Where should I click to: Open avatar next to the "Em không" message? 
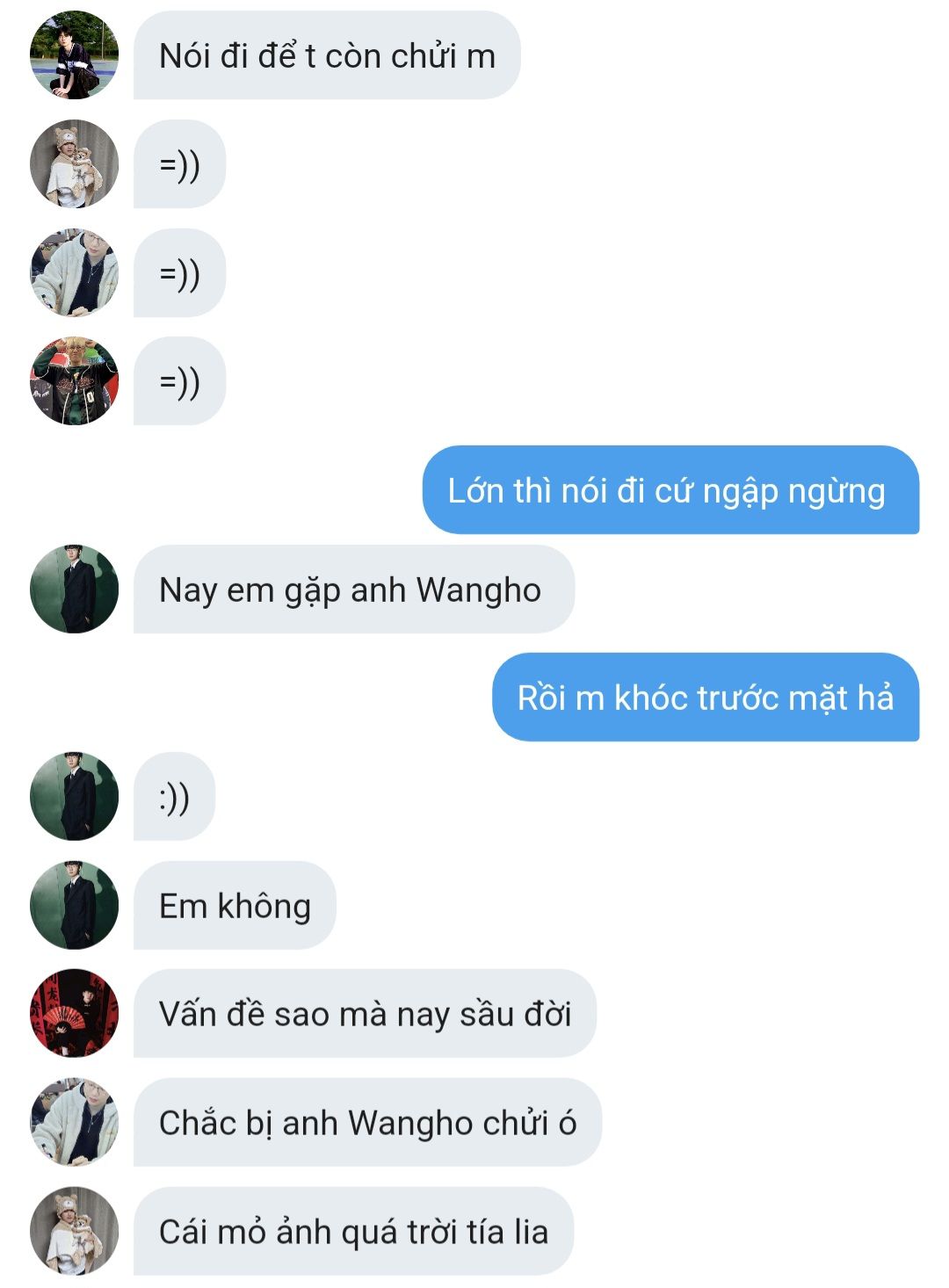74,905
